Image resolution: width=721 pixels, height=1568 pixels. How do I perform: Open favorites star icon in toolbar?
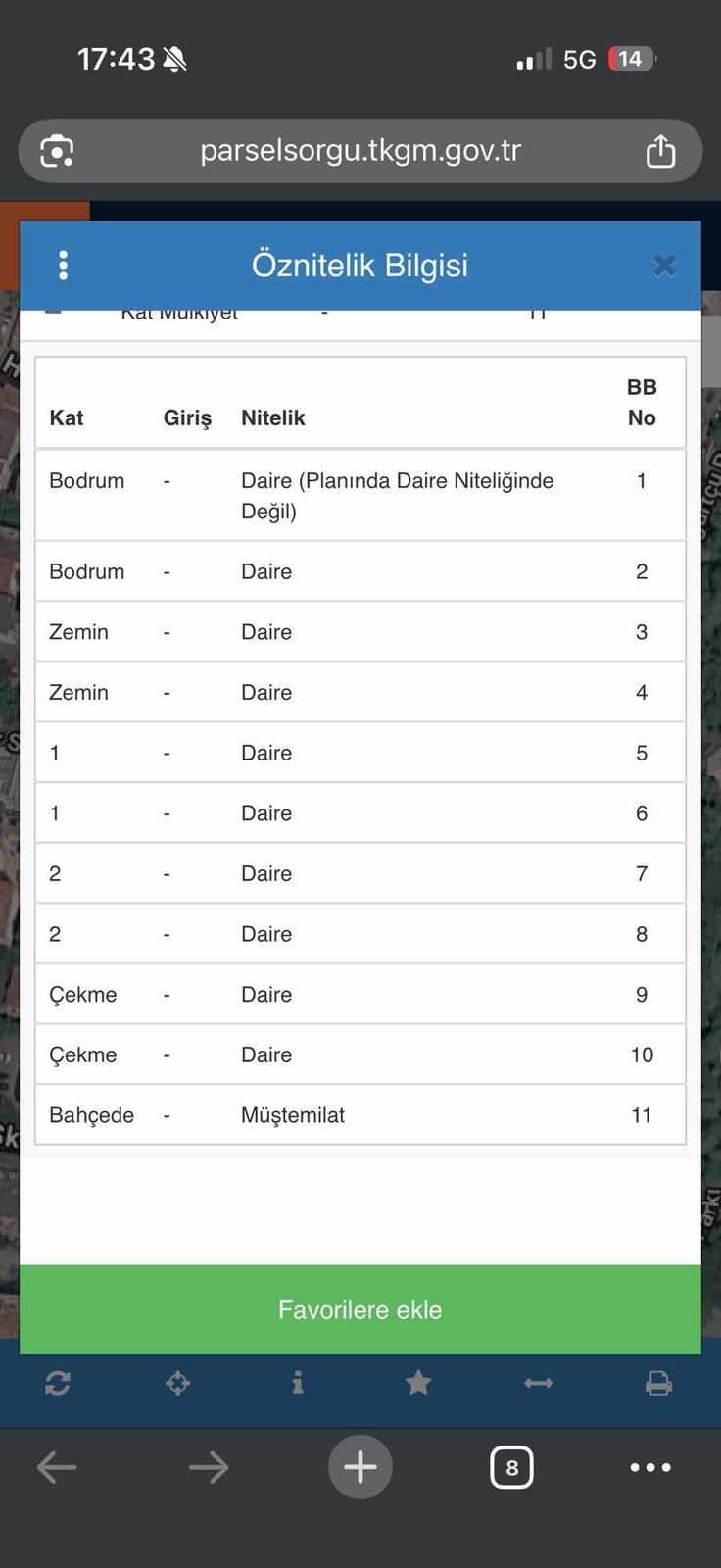pos(418,1383)
